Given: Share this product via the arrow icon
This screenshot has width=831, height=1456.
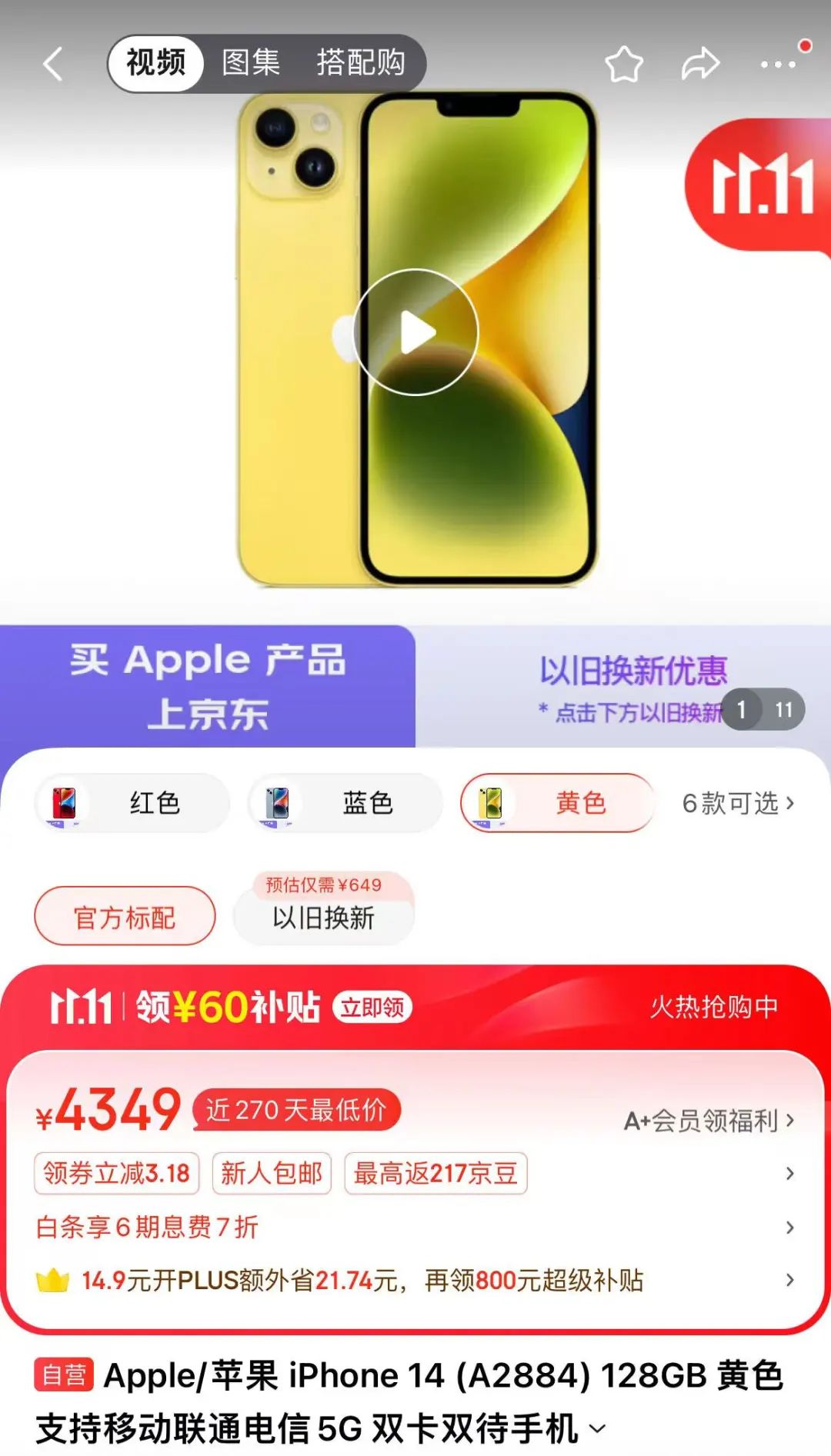Looking at the screenshot, I should click(700, 64).
